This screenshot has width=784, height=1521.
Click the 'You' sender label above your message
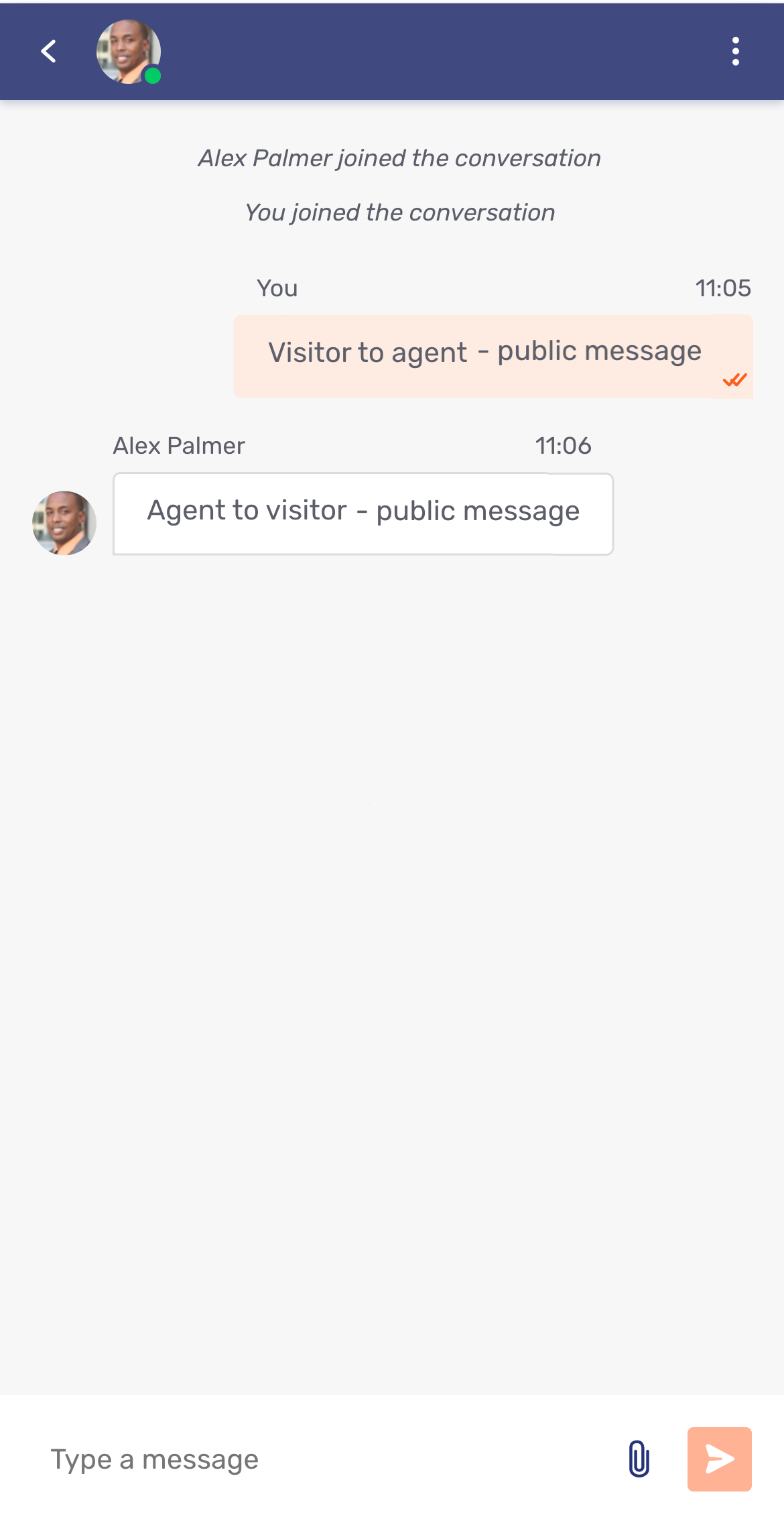(x=277, y=287)
